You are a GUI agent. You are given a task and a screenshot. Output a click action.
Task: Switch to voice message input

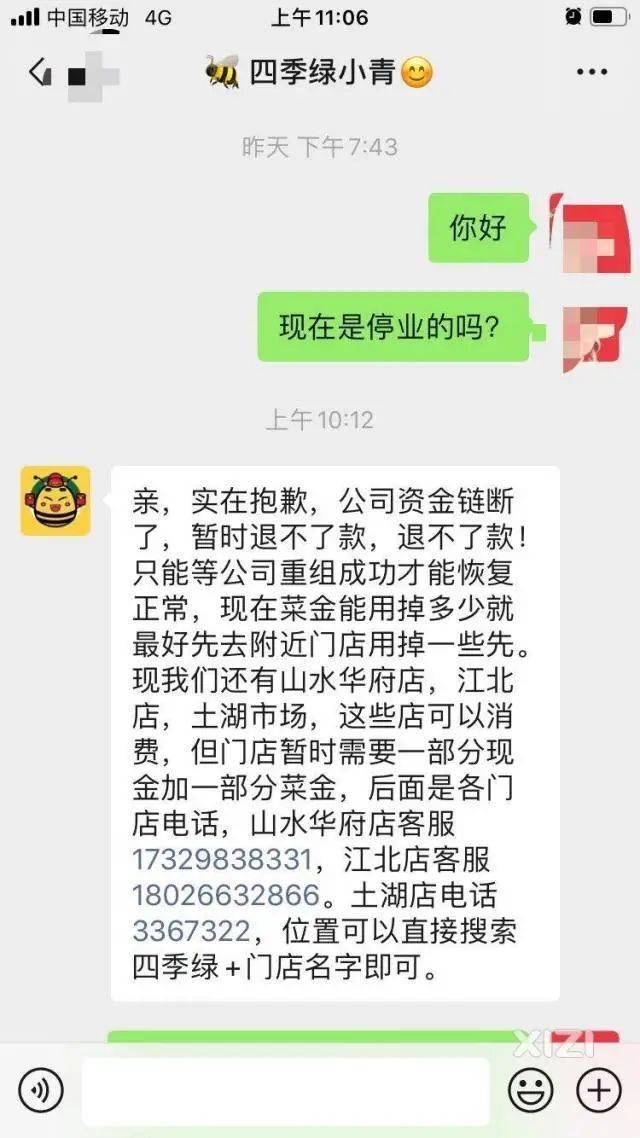[40, 1089]
